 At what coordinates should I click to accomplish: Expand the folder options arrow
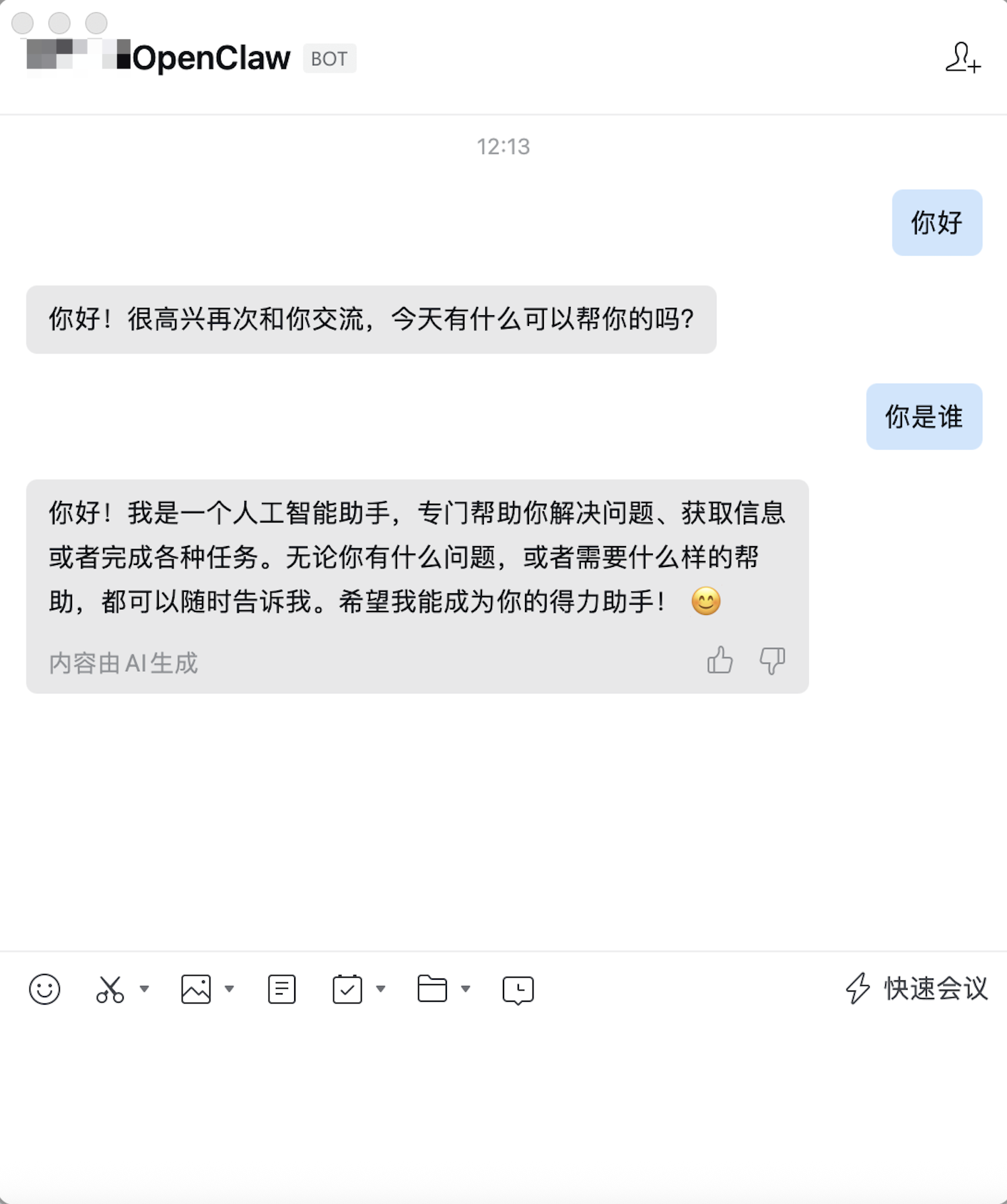point(466,989)
